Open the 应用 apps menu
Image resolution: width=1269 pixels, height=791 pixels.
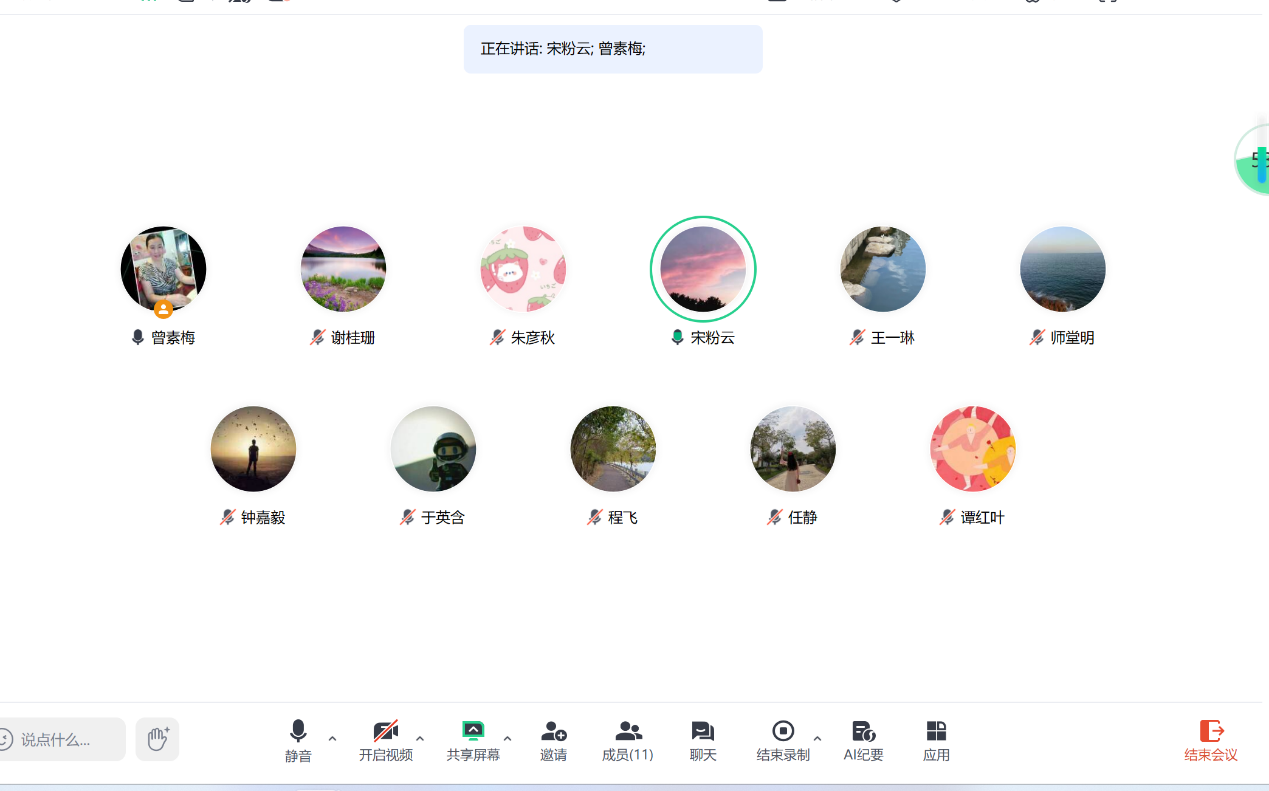pyautogui.click(x=936, y=740)
